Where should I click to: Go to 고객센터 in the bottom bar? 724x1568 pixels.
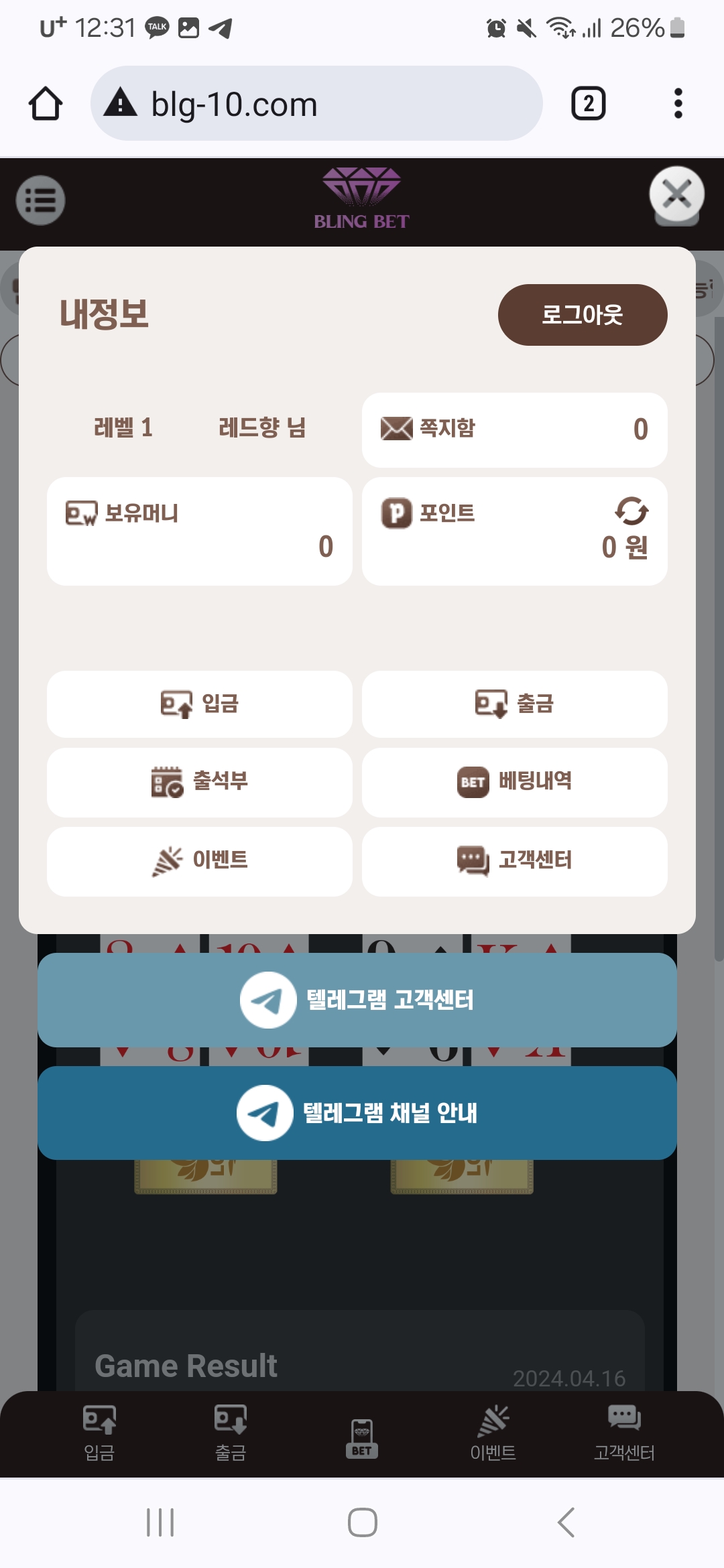(624, 1434)
